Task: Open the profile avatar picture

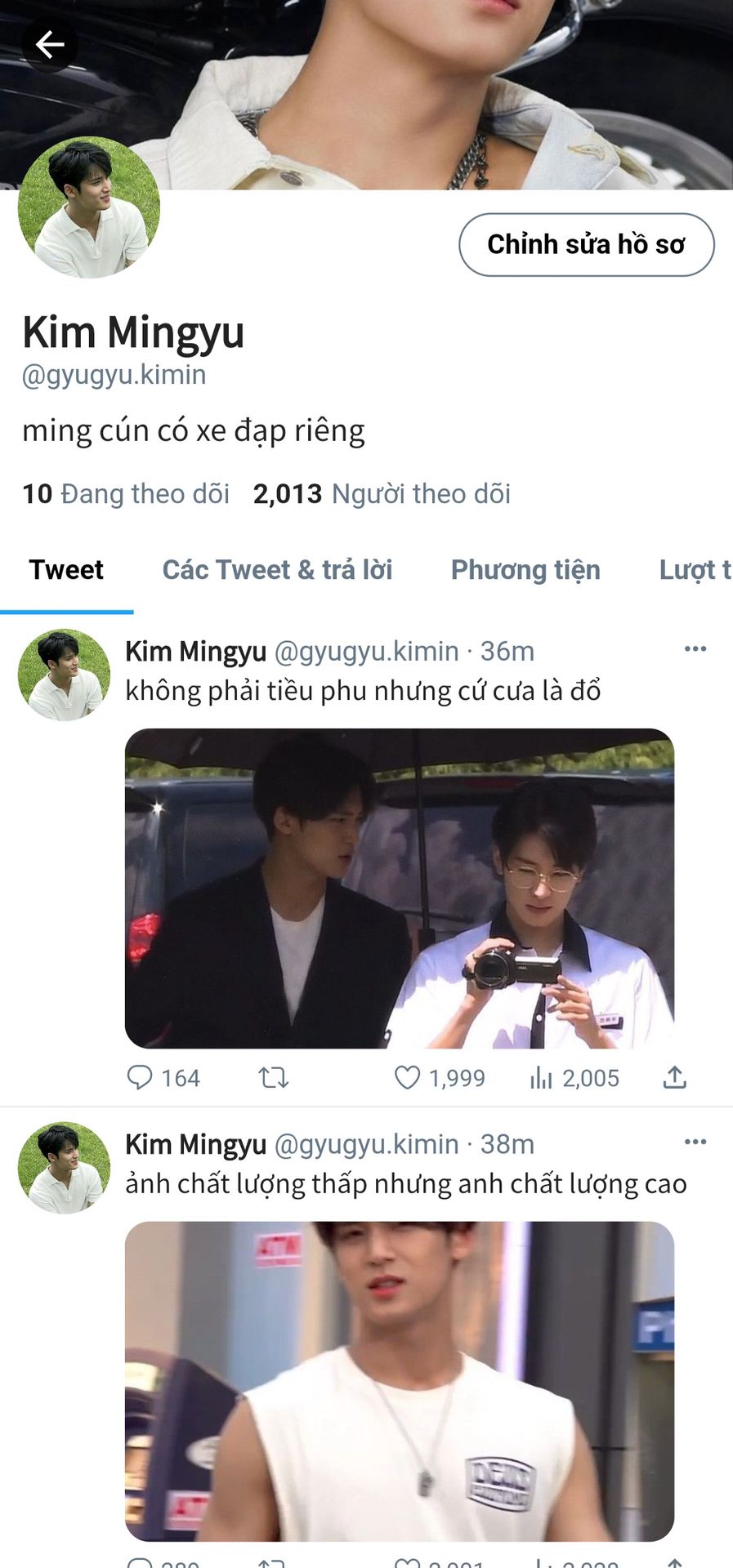Action: click(89, 207)
